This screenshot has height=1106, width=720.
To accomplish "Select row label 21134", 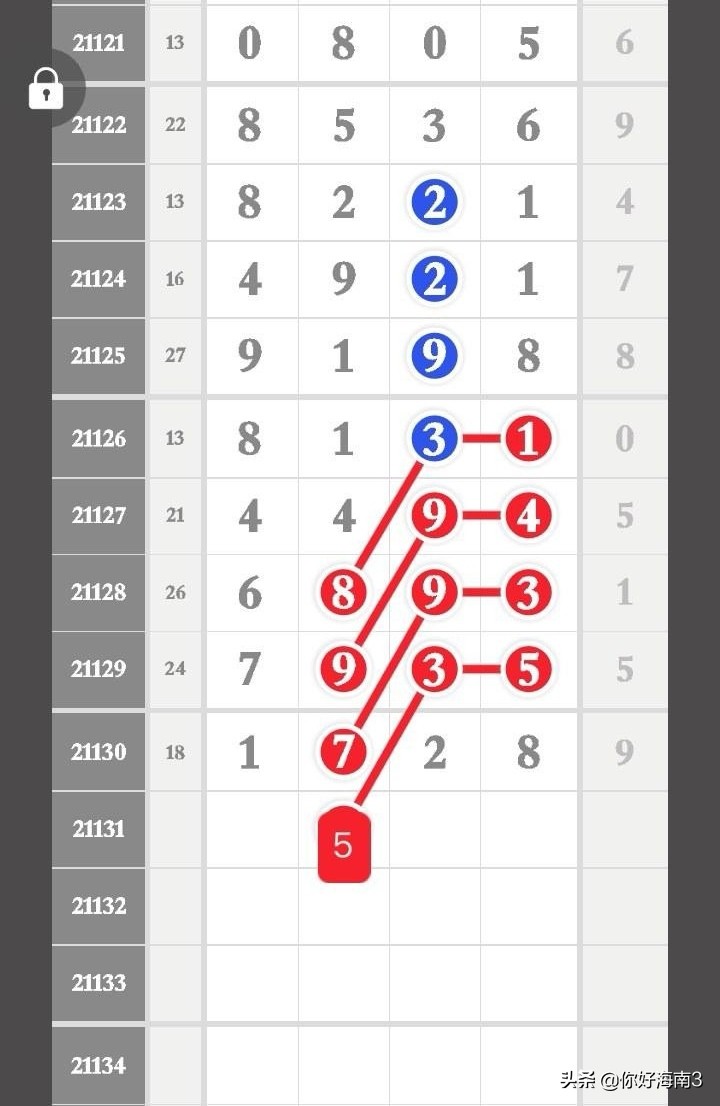I will 98,1066.
